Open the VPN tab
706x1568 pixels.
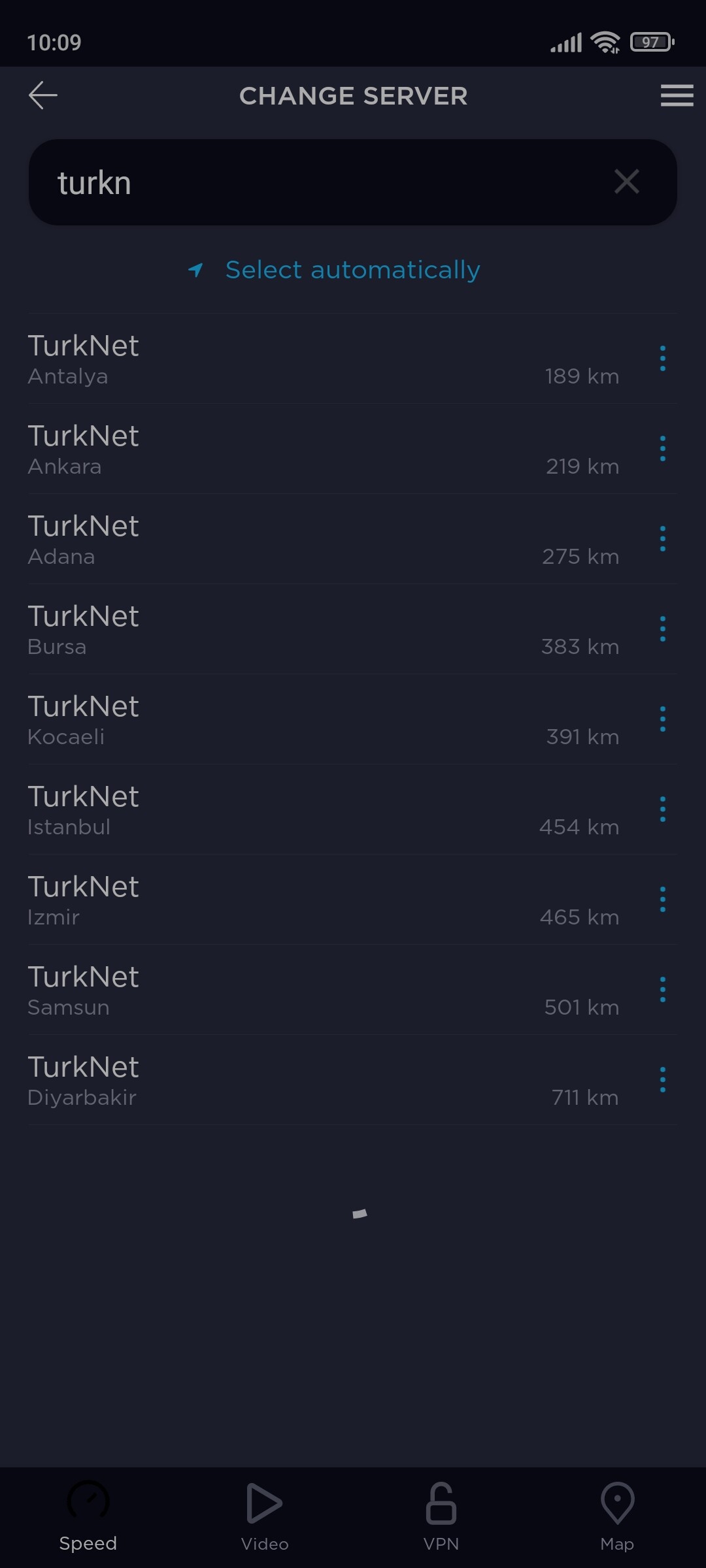[x=441, y=1517]
